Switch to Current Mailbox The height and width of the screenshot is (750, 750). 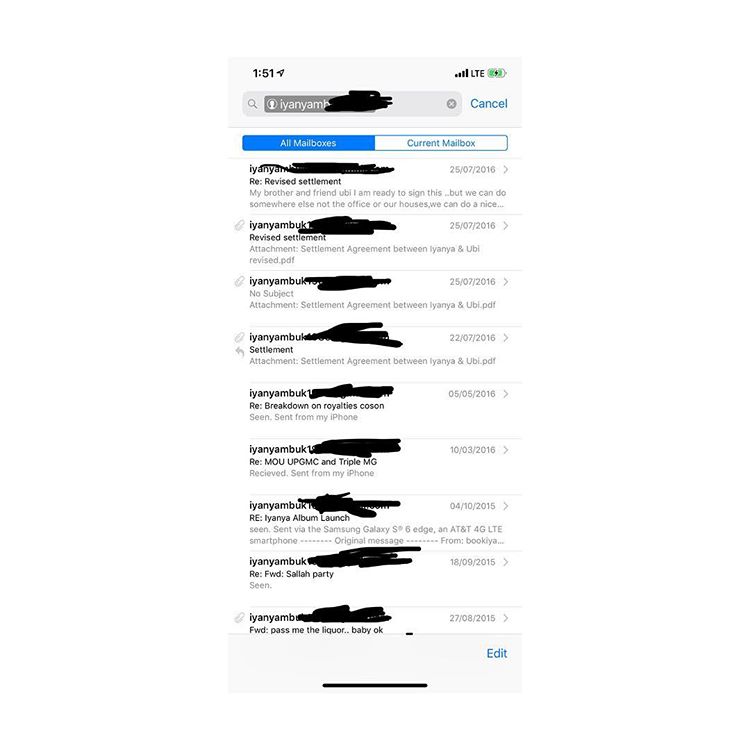point(441,143)
